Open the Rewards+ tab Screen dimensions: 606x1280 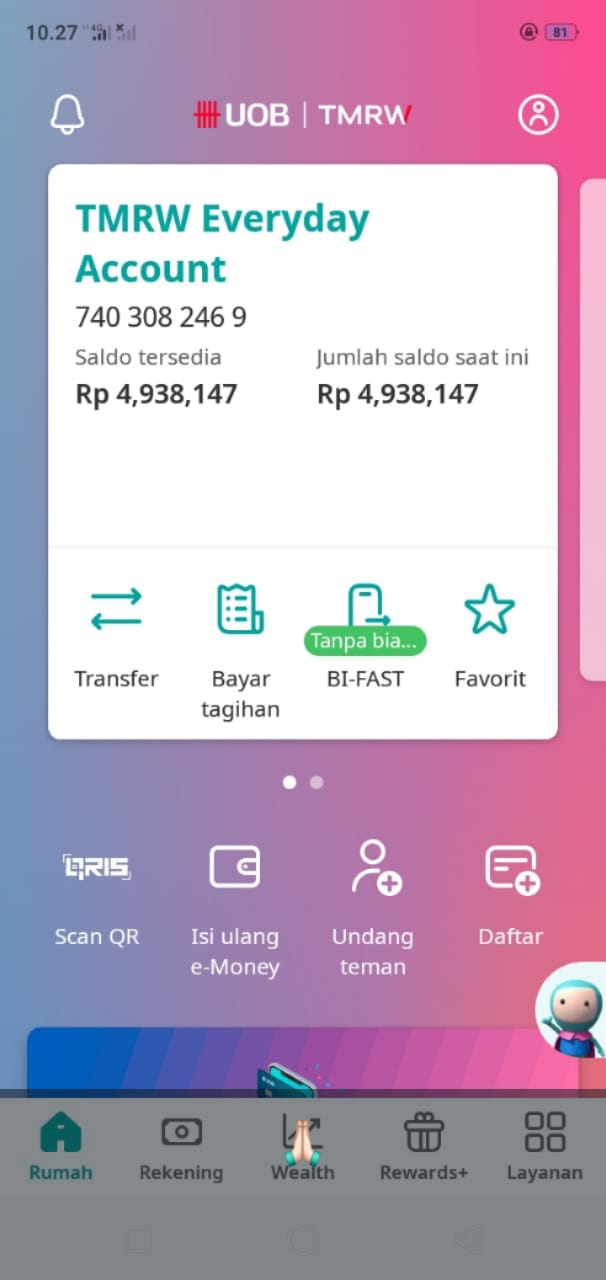click(424, 1148)
